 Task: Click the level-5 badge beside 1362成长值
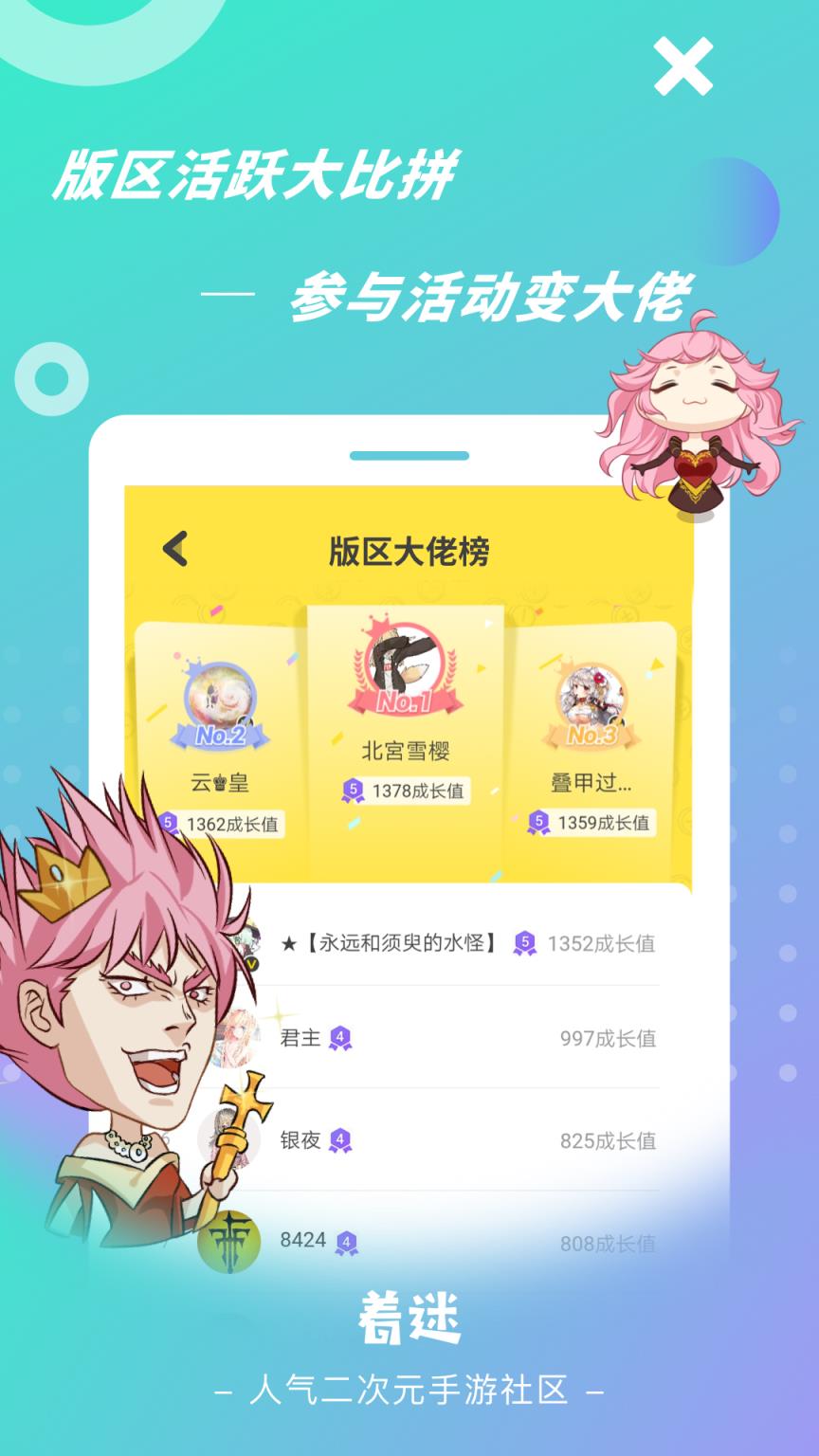pos(169,821)
